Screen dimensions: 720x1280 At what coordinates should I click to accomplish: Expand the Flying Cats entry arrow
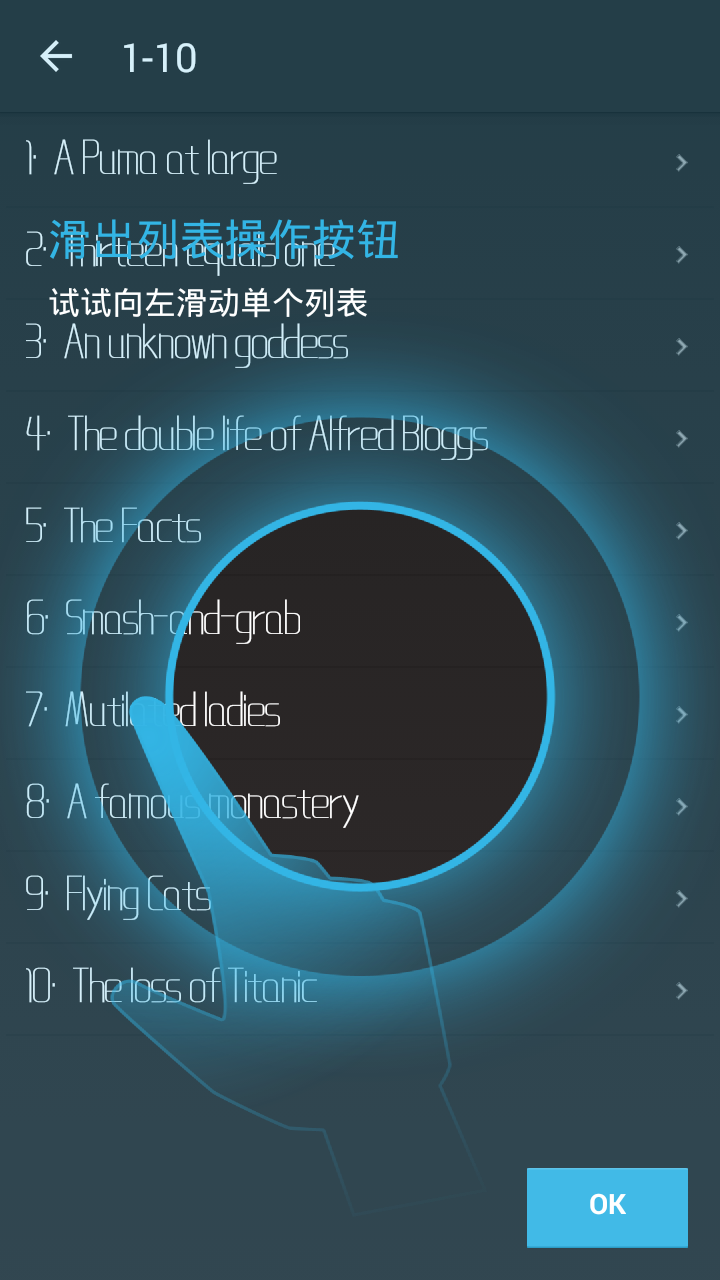681,898
